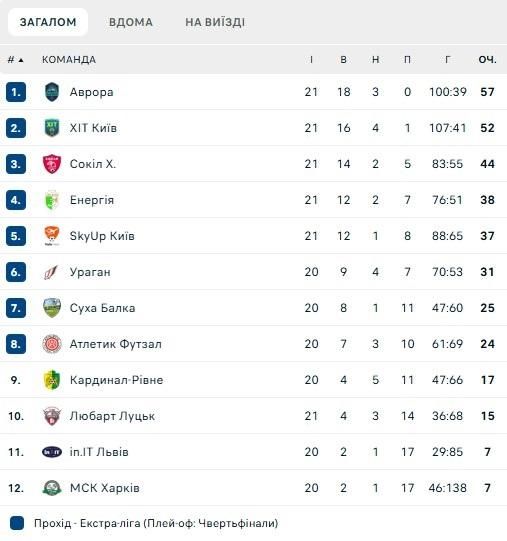Screen dimensions: 507x541
Task: Open the Сокіл Х. team row
Action: point(253,164)
